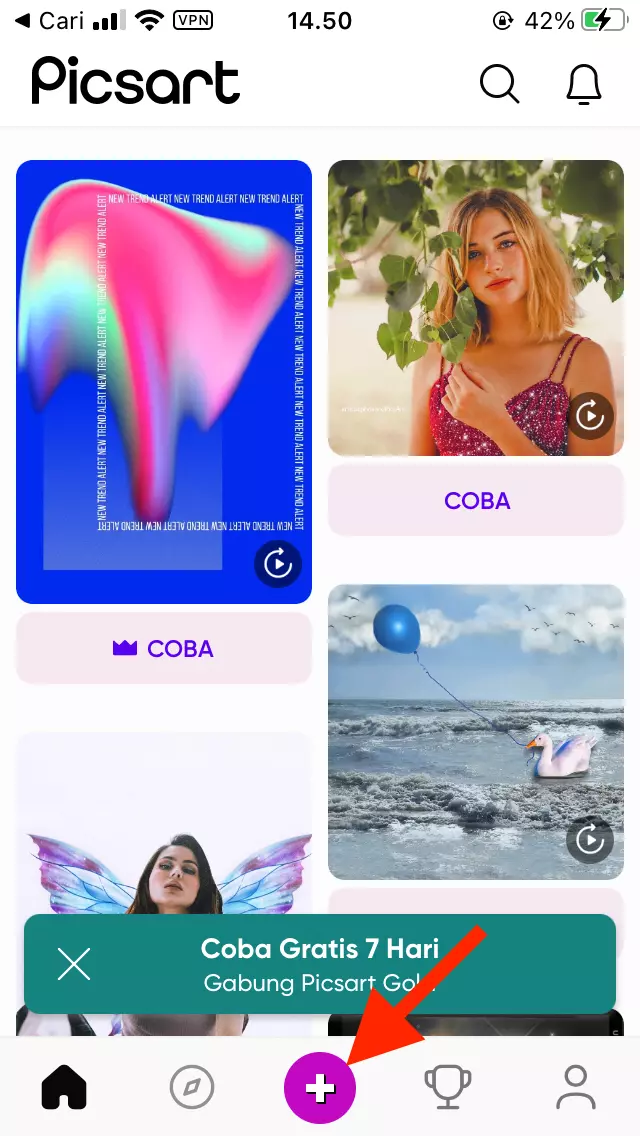Switch to the Profile tab
Image resolution: width=640 pixels, height=1136 pixels.
[x=576, y=1087]
